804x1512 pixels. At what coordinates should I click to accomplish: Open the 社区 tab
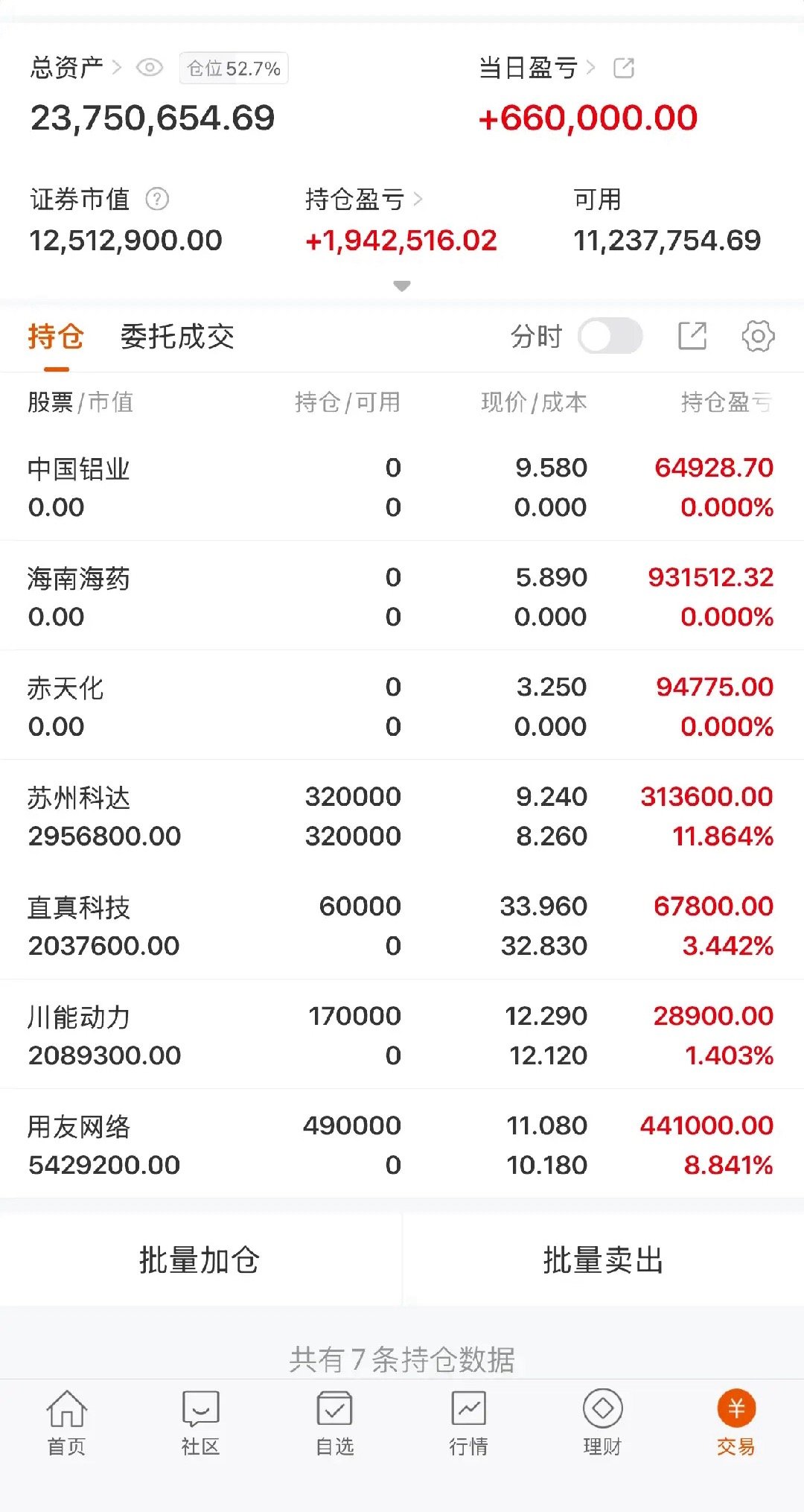coord(200,1423)
